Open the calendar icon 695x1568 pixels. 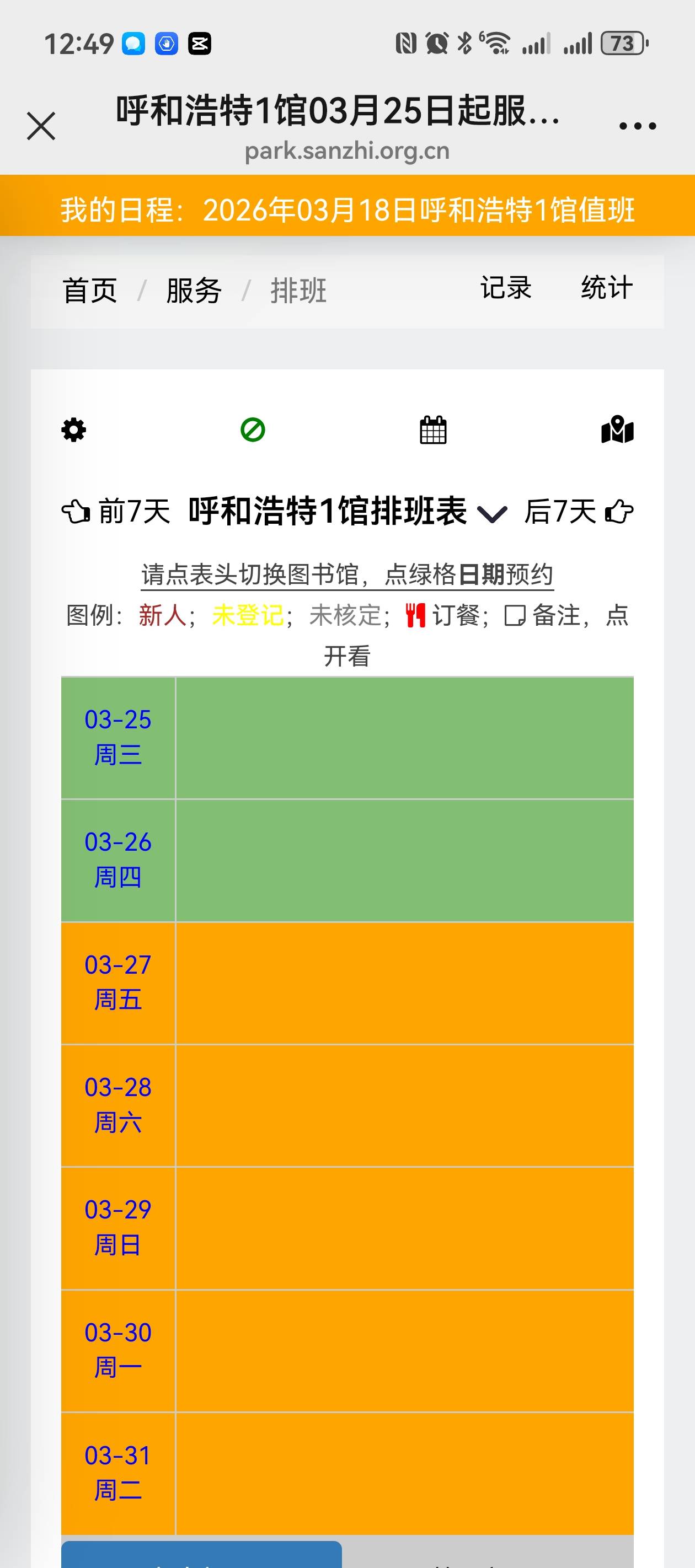433,431
